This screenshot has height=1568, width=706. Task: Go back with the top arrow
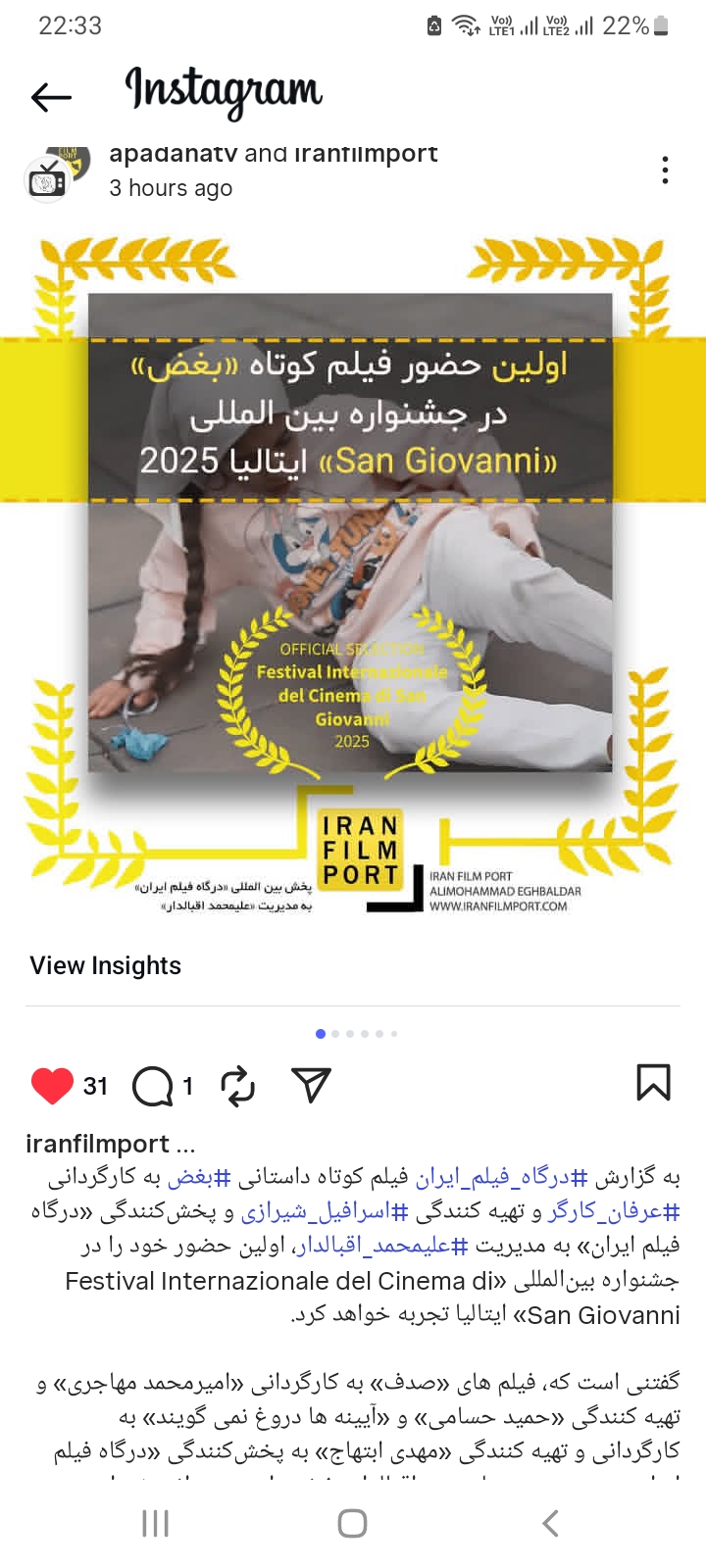51,96
